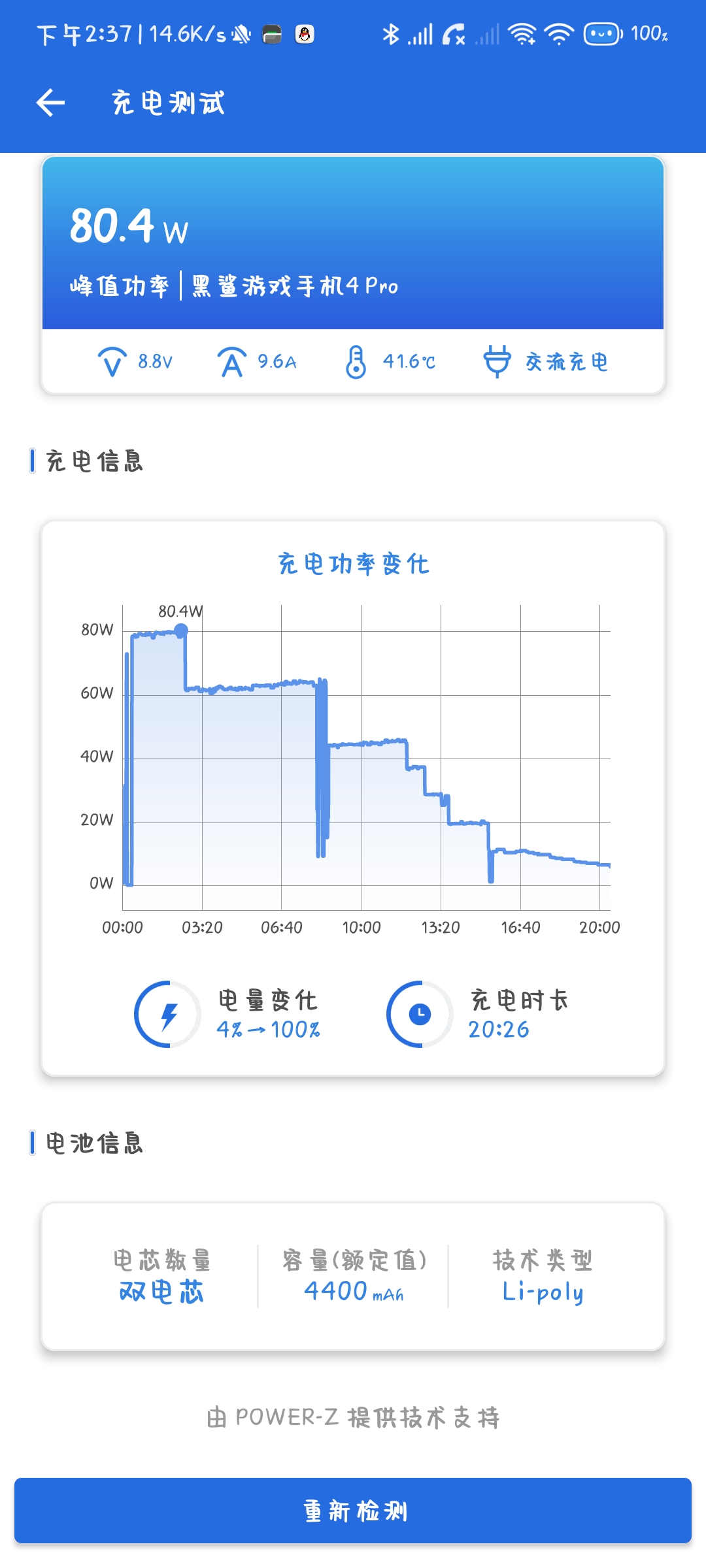The width and height of the screenshot is (706, 1568).
Task: Go back from the 充电测试 screen
Action: [x=50, y=103]
